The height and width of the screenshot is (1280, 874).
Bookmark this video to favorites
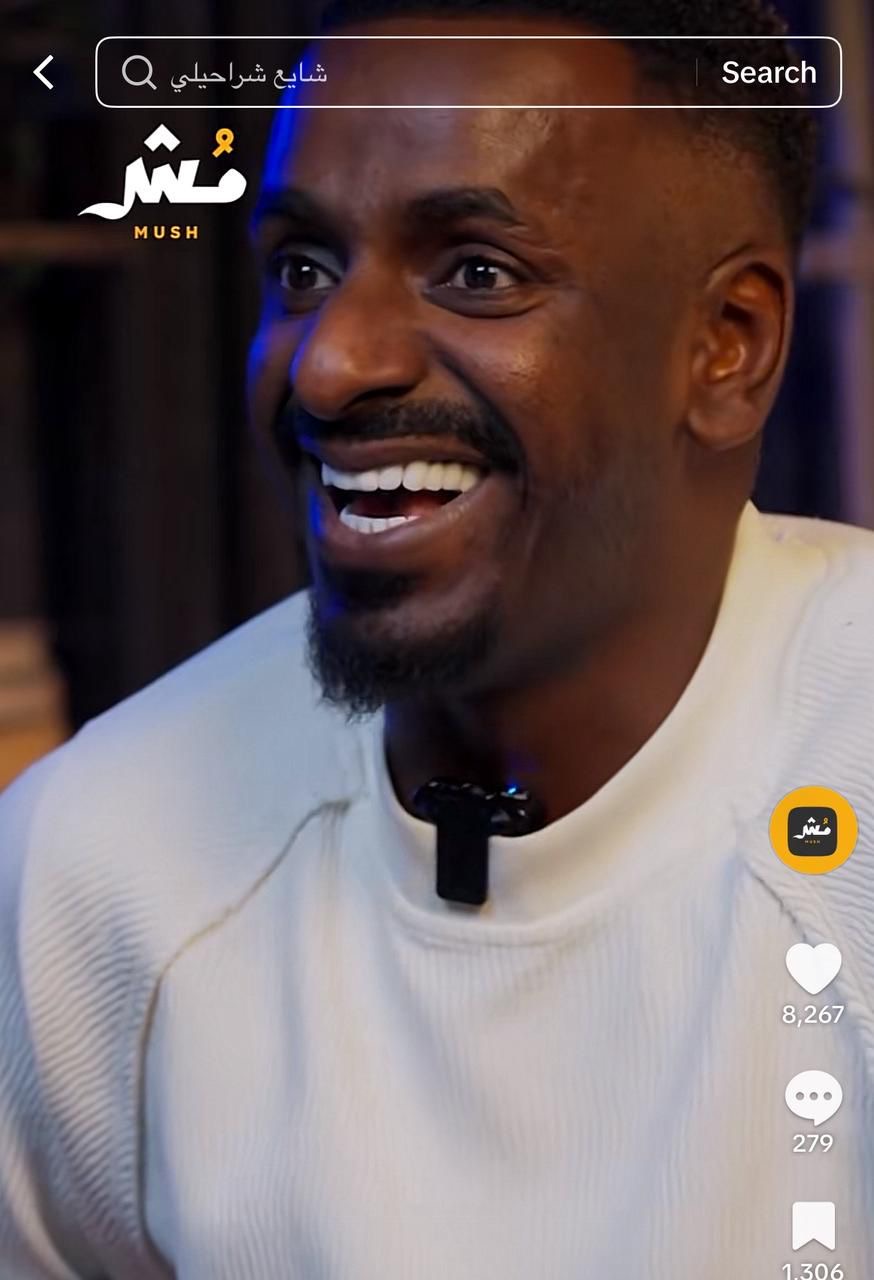[x=812, y=1226]
